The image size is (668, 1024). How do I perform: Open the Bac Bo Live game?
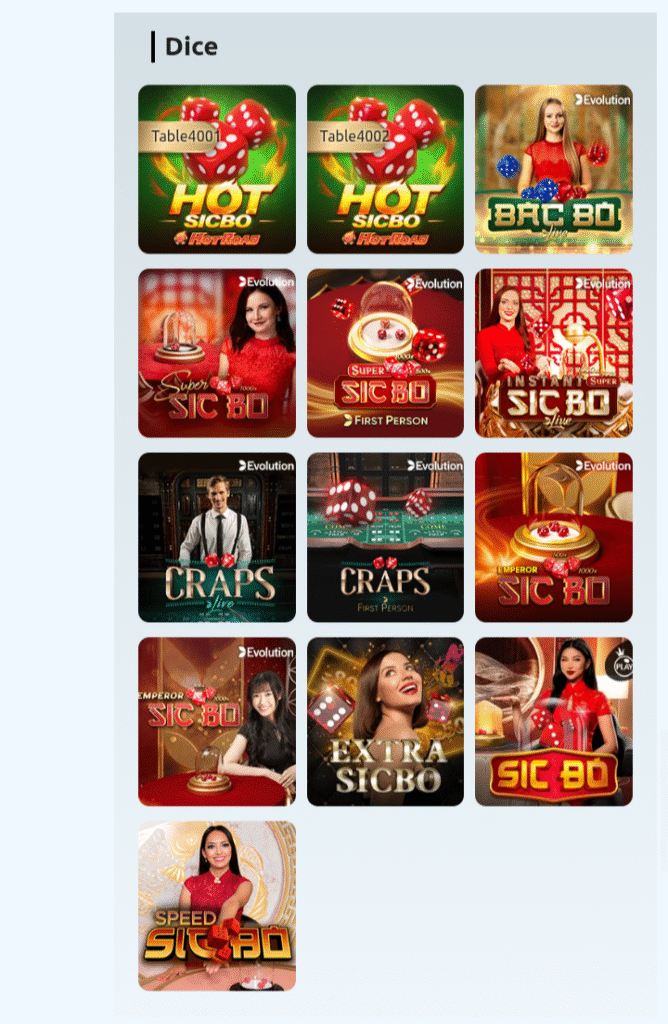click(x=554, y=169)
